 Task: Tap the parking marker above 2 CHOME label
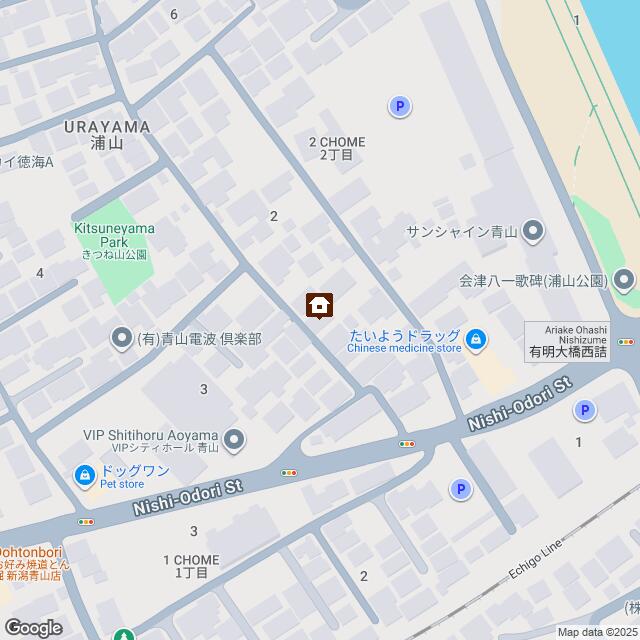[x=400, y=106]
